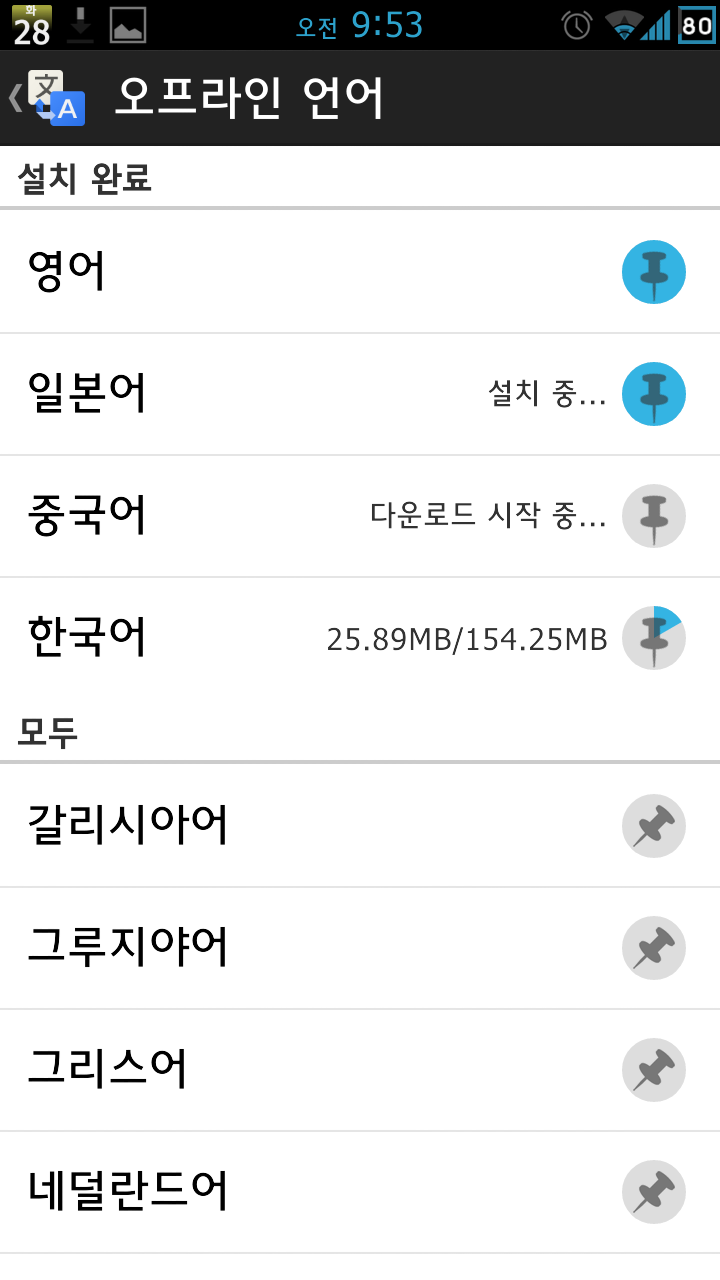Select the 중국어 list row
Screen dimensions: 720x1280
click(87, 516)
